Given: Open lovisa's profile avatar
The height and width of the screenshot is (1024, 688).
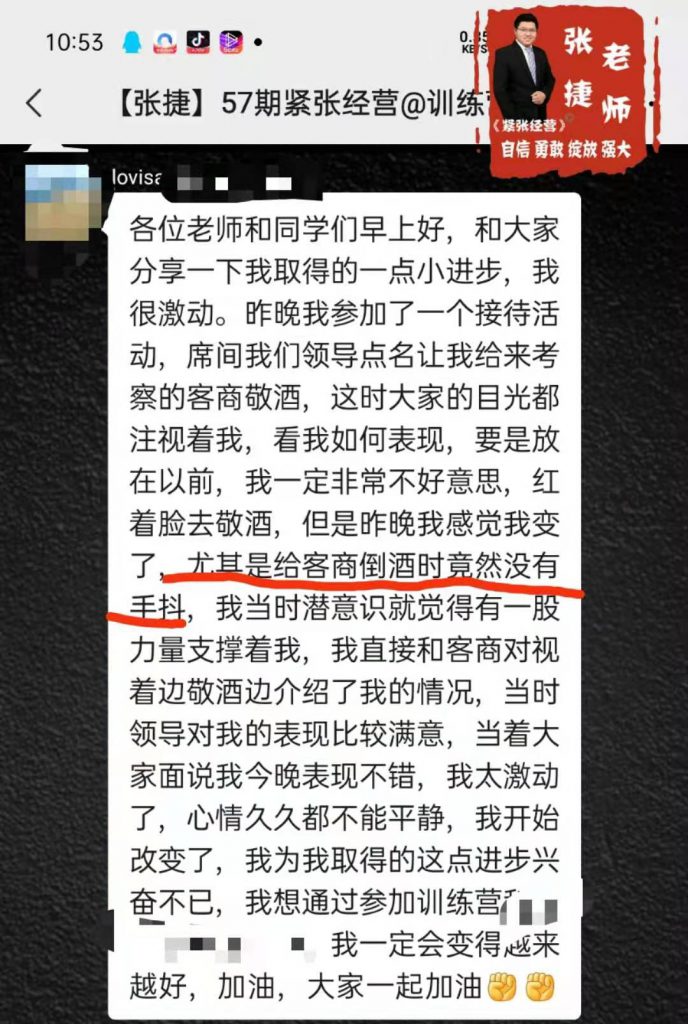Looking at the screenshot, I should [x=63, y=201].
